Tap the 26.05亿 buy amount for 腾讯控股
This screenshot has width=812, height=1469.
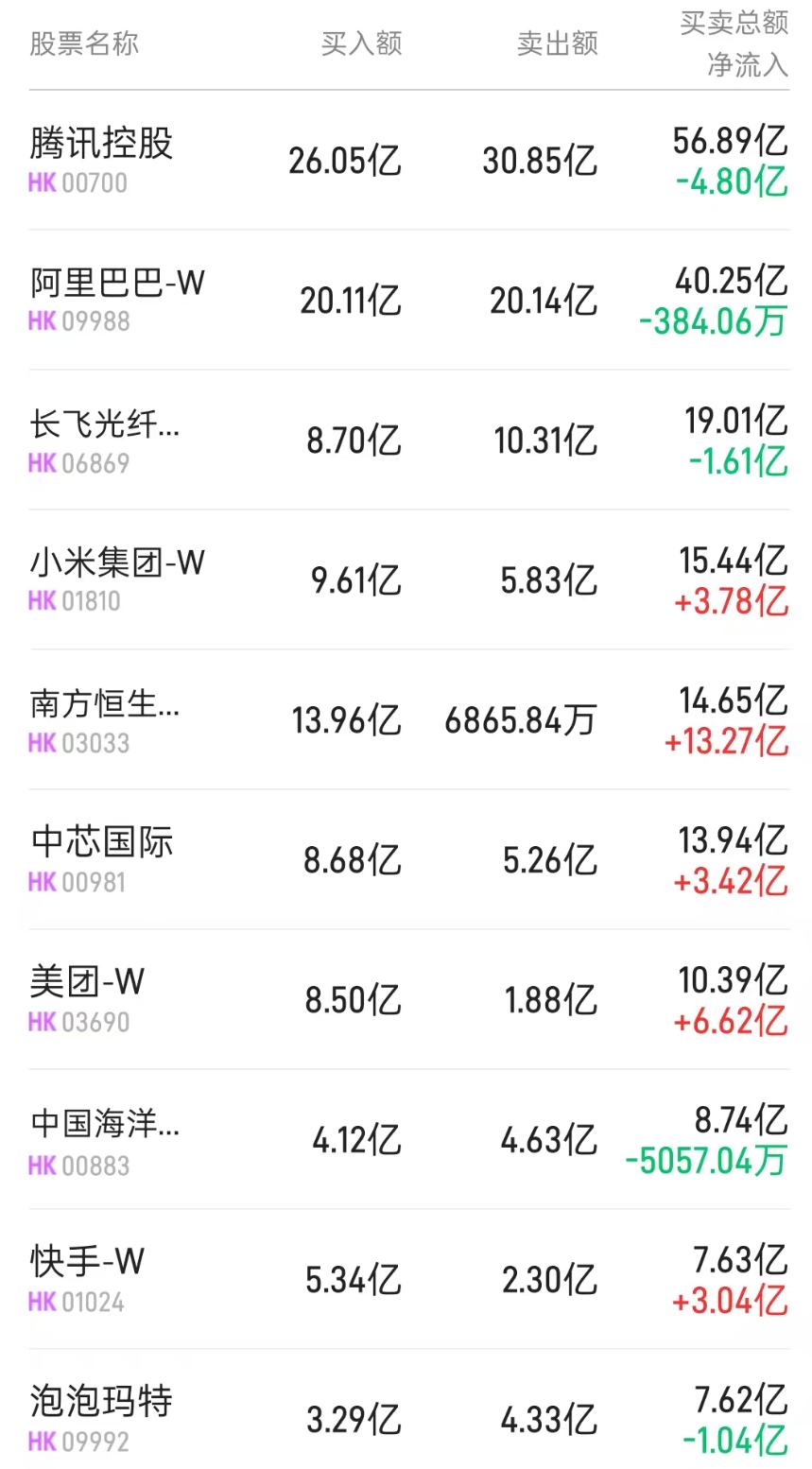click(346, 161)
